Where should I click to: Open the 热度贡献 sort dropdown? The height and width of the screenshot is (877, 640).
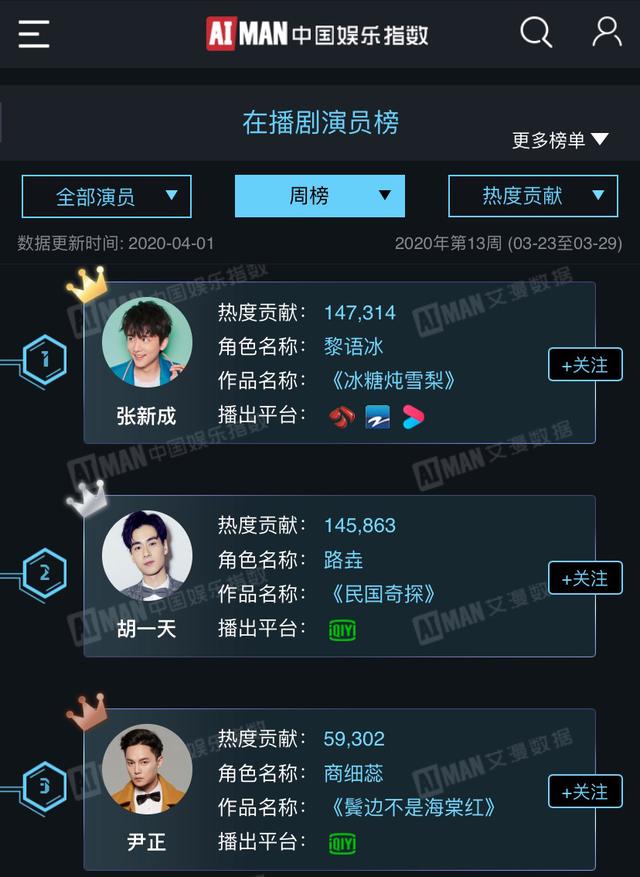(533, 196)
